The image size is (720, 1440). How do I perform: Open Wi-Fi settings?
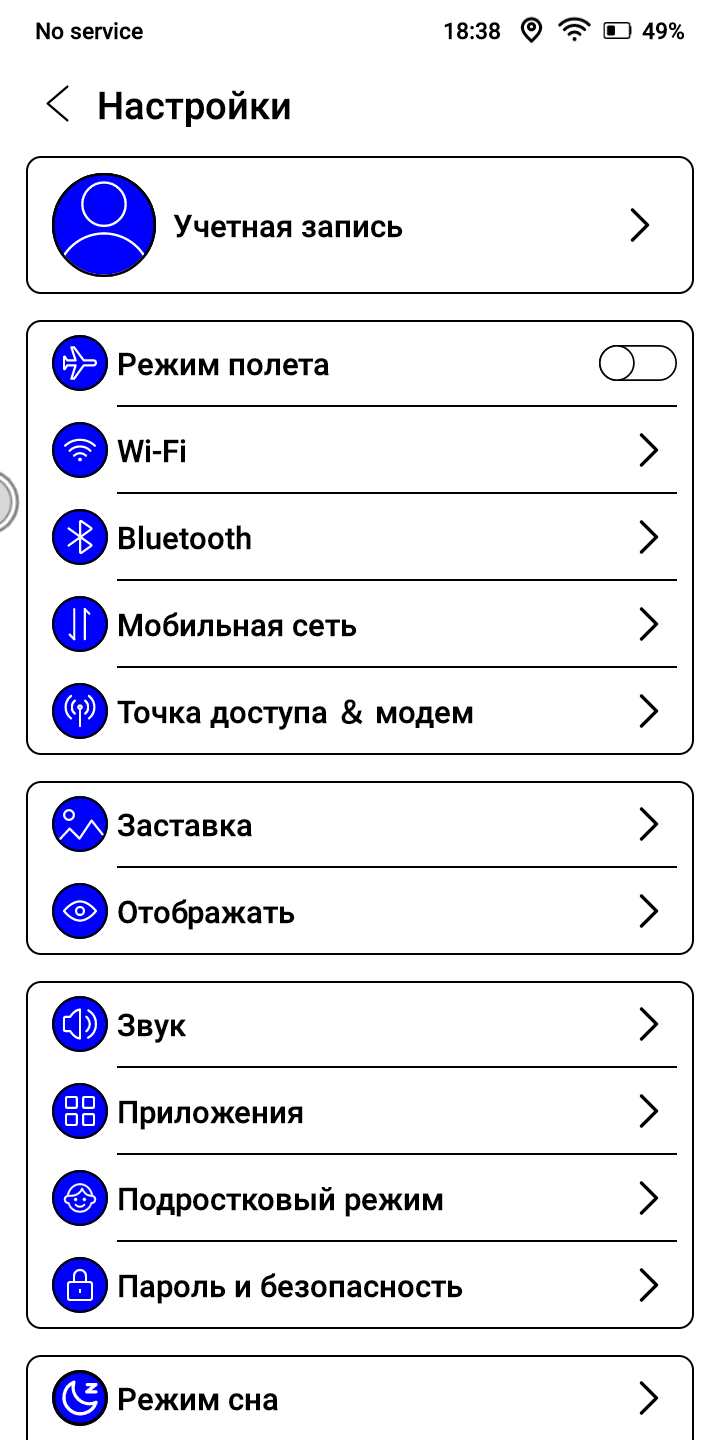coord(360,451)
